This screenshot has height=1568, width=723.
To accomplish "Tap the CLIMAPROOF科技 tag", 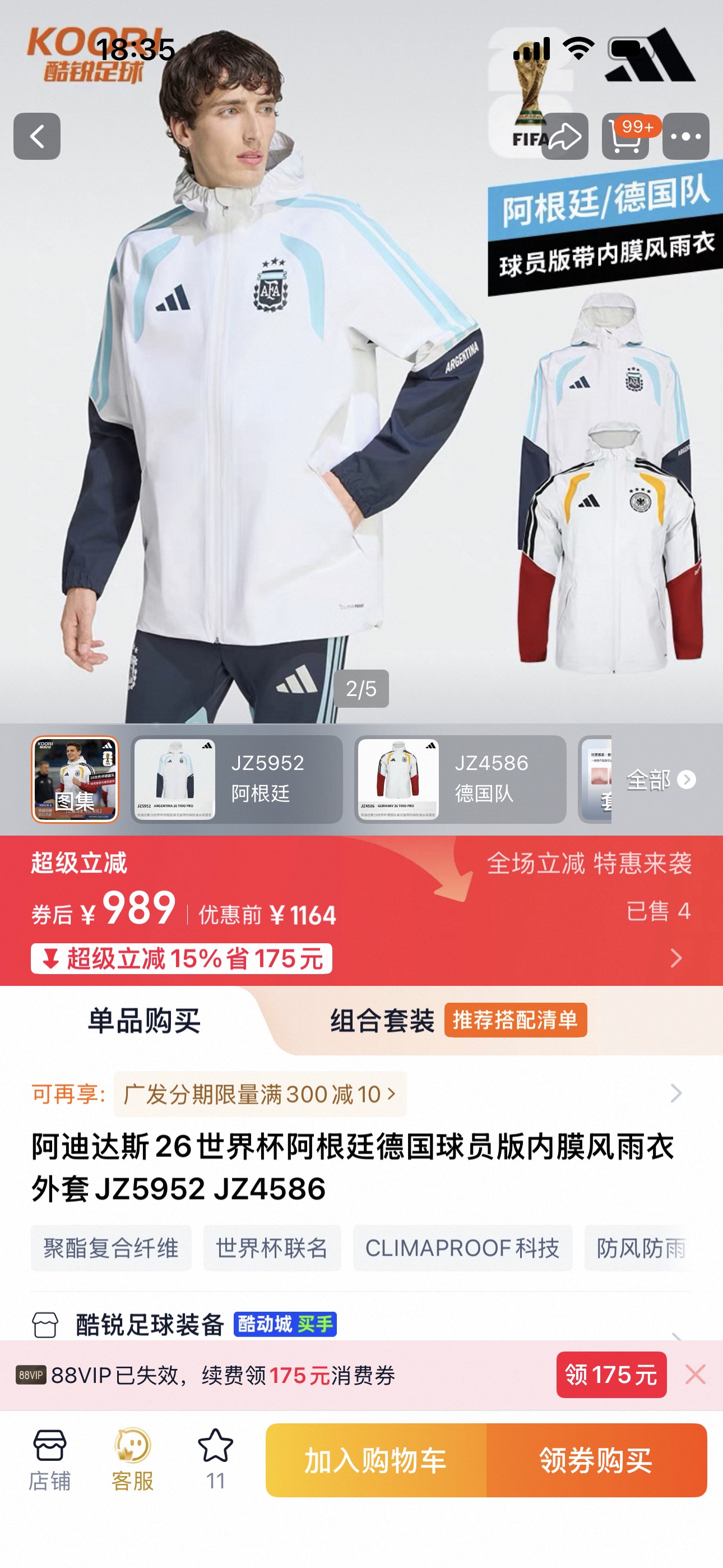I will click(462, 1248).
